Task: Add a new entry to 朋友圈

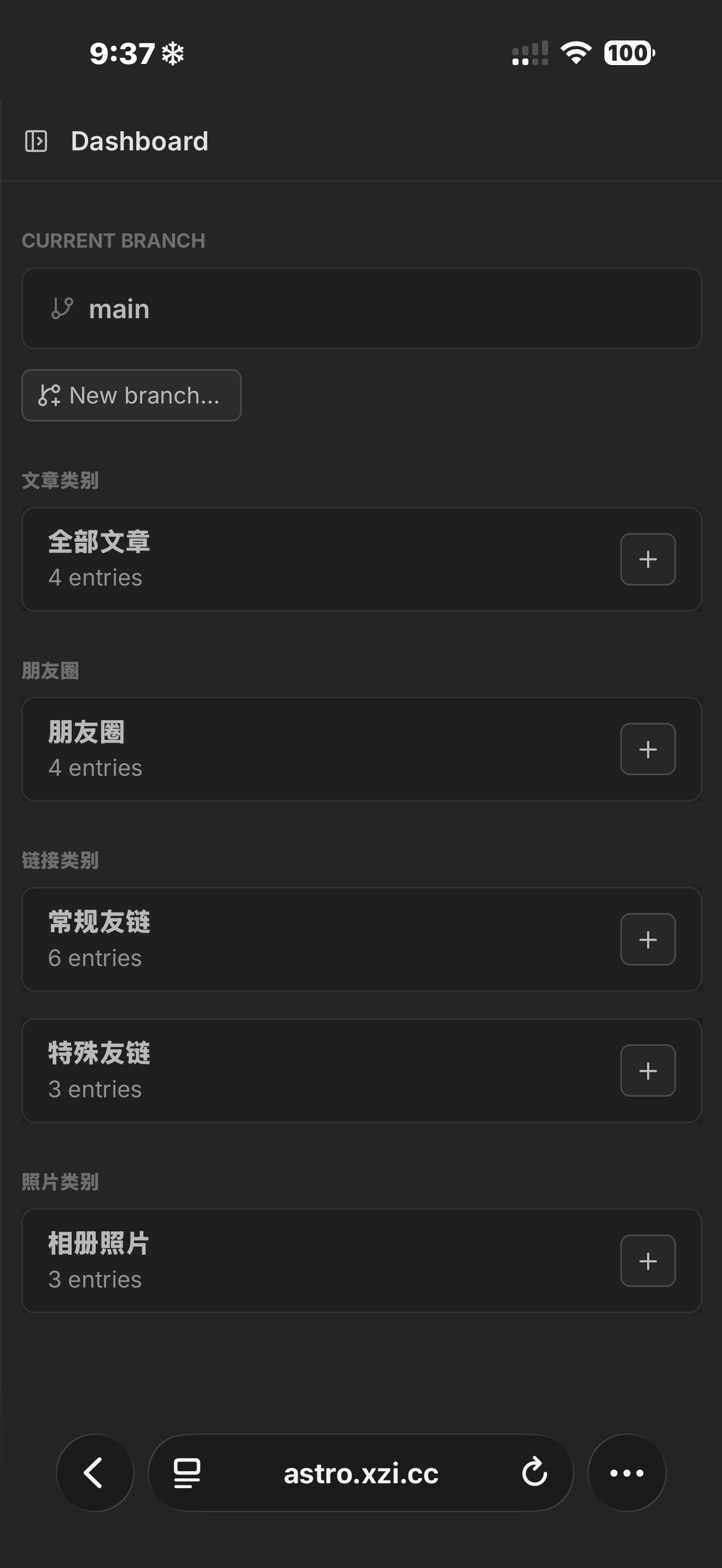Action: pos(648,750)
